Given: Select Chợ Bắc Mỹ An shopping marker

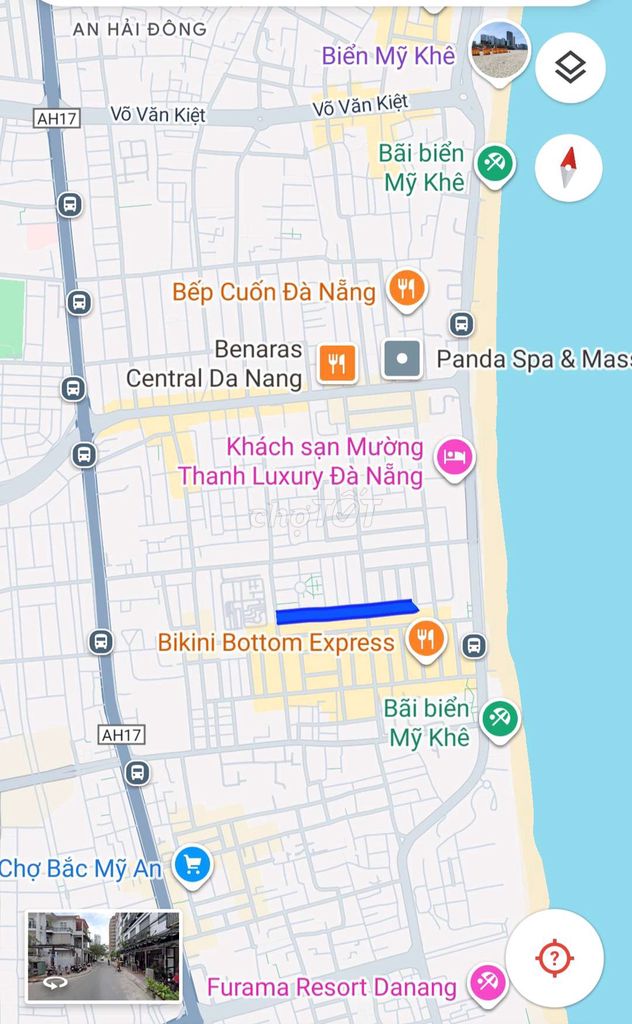Looking at the screenshot, I should pos(192,866).
